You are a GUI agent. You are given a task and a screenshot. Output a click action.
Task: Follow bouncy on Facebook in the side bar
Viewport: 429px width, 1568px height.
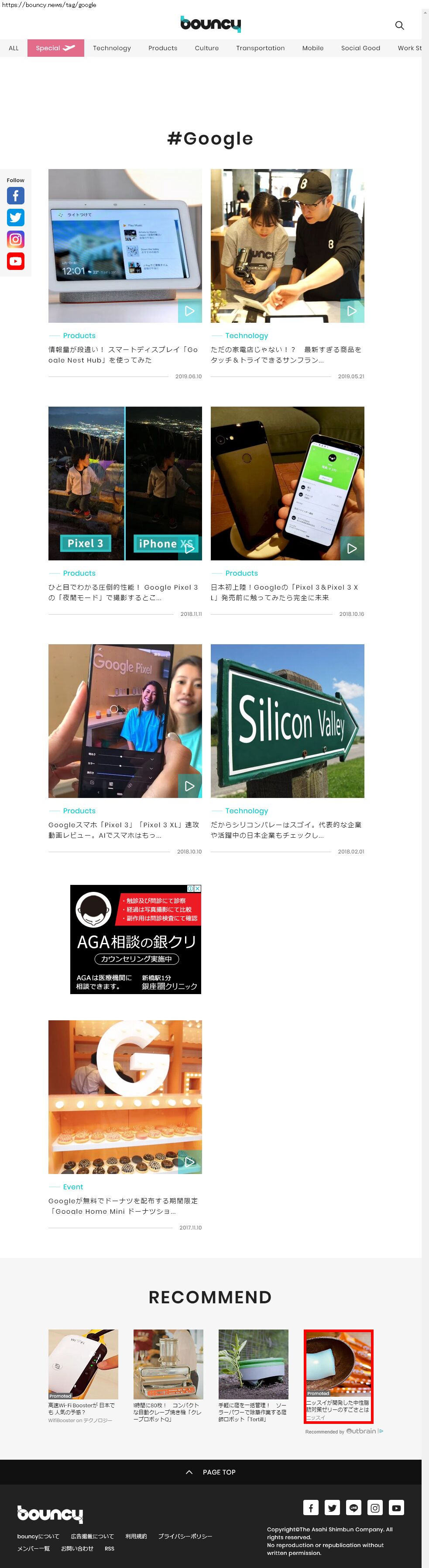pyautogui.click(x=16, y=195)
